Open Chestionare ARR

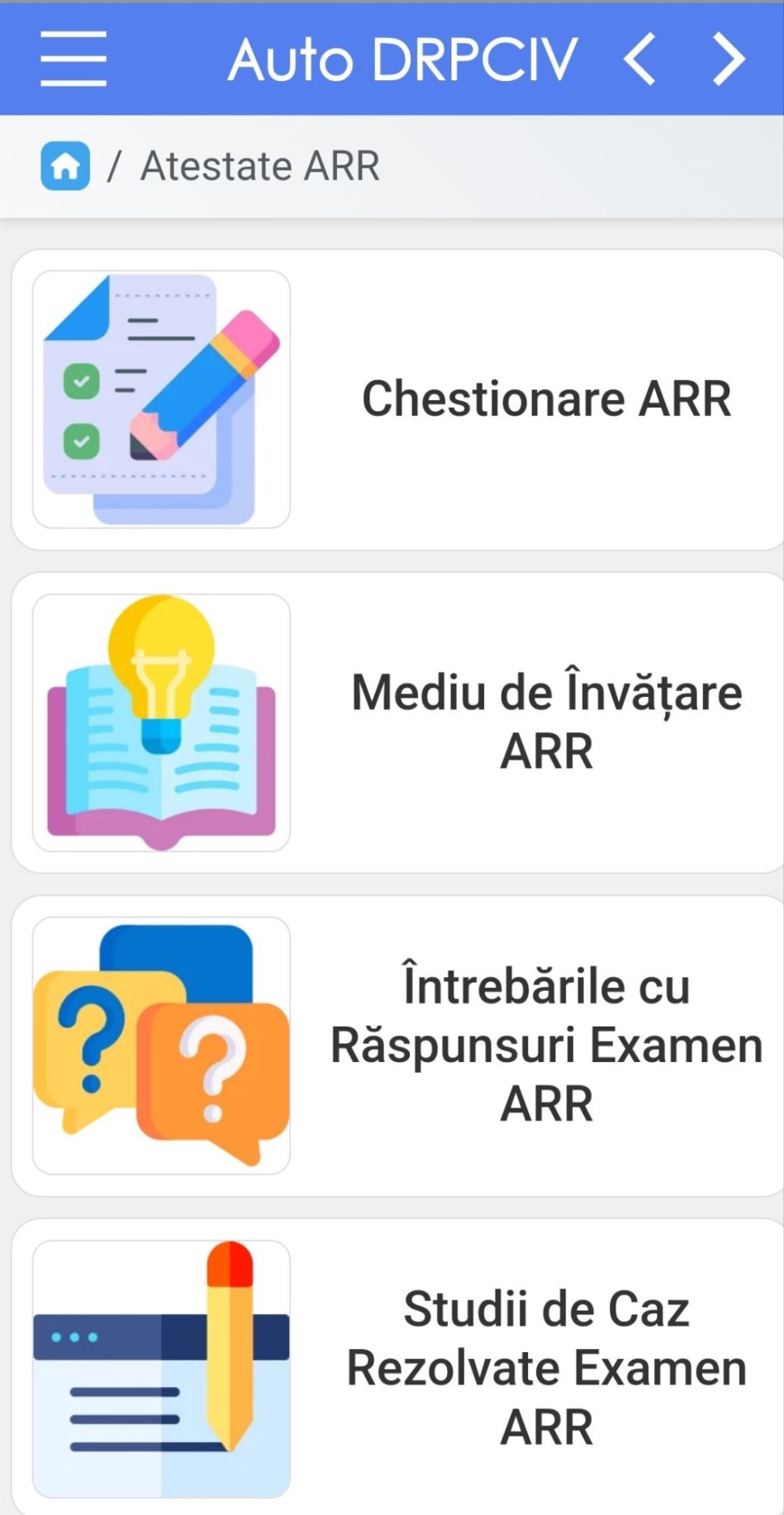point(397,399)
